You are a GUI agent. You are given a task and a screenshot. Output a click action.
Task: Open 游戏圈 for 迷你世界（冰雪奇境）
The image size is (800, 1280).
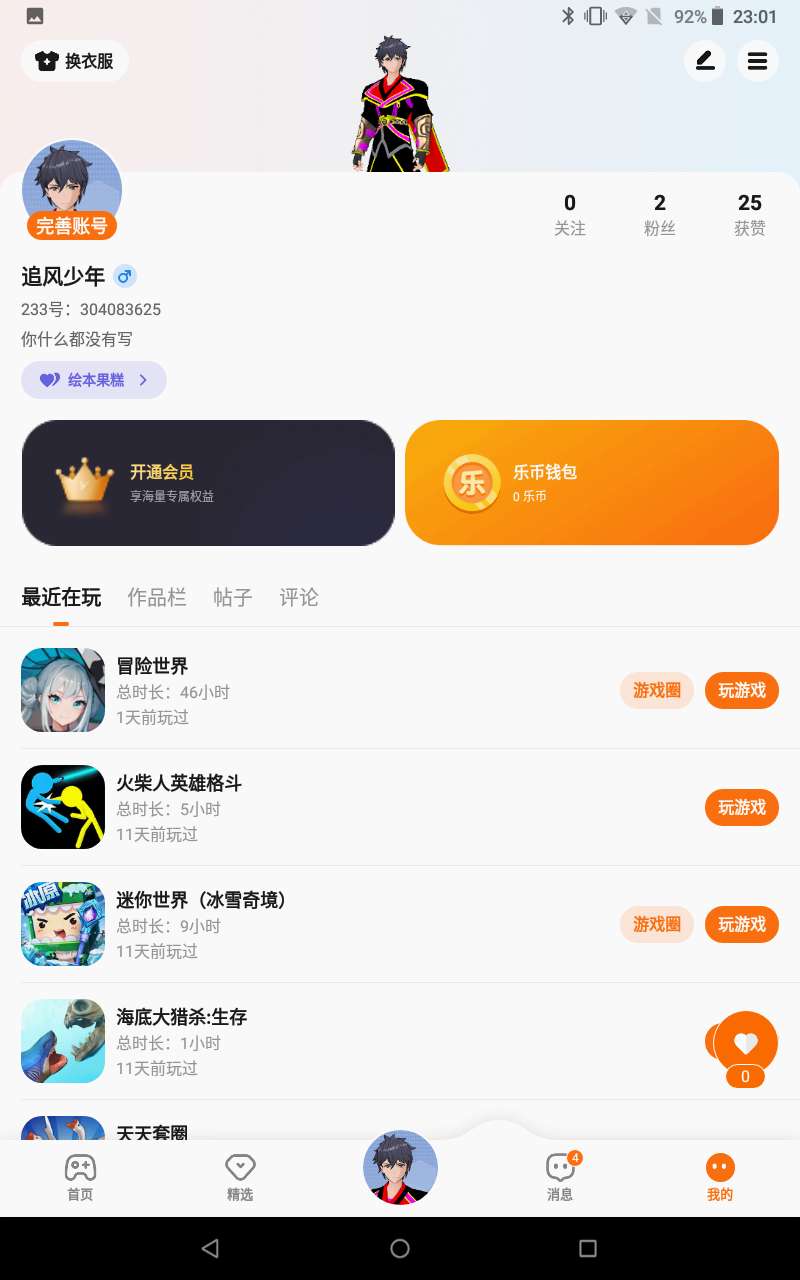[x=657, y=924]
